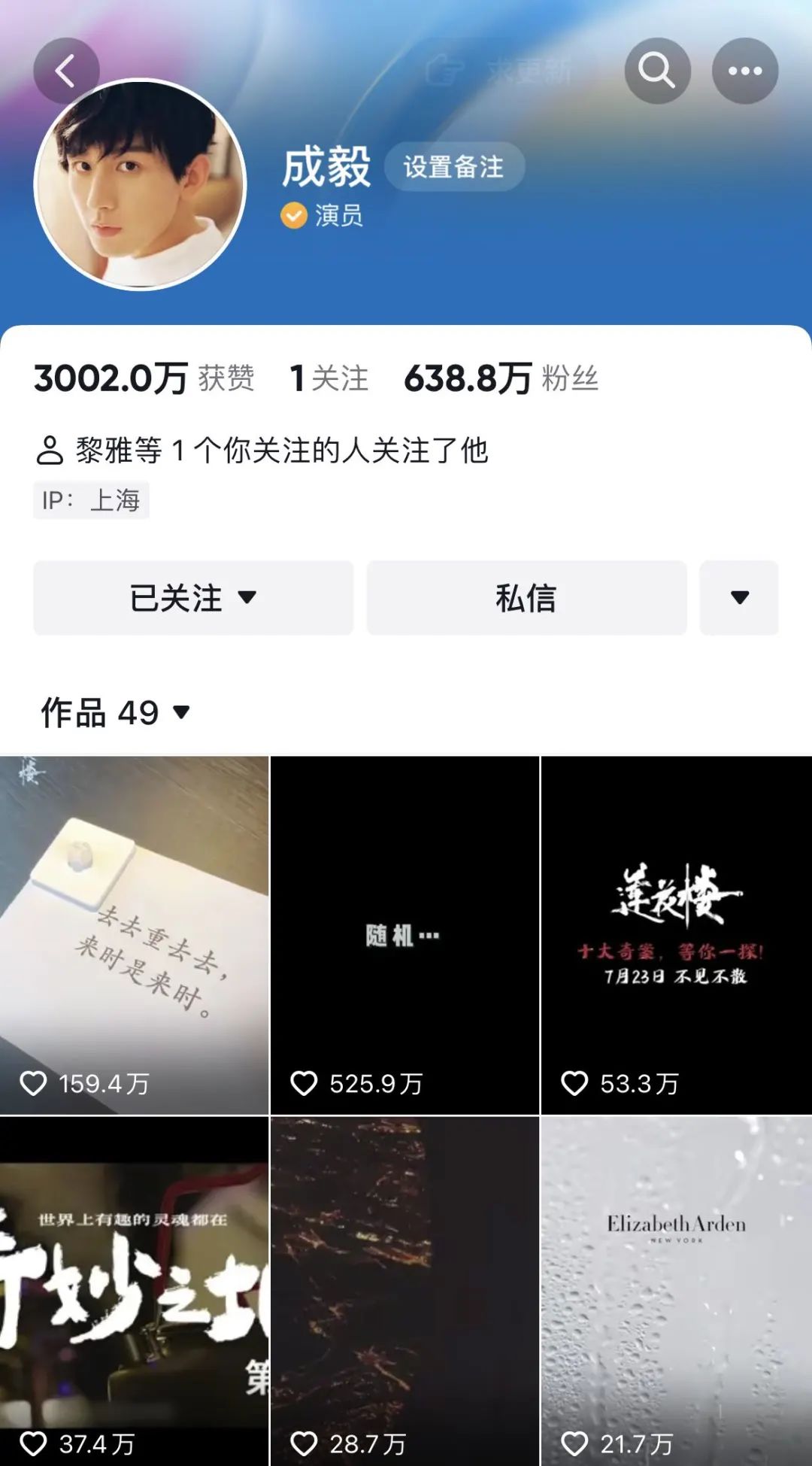
Task: View the 1 关注 following list
Action: pyautogui.click(x=329, y=378)
